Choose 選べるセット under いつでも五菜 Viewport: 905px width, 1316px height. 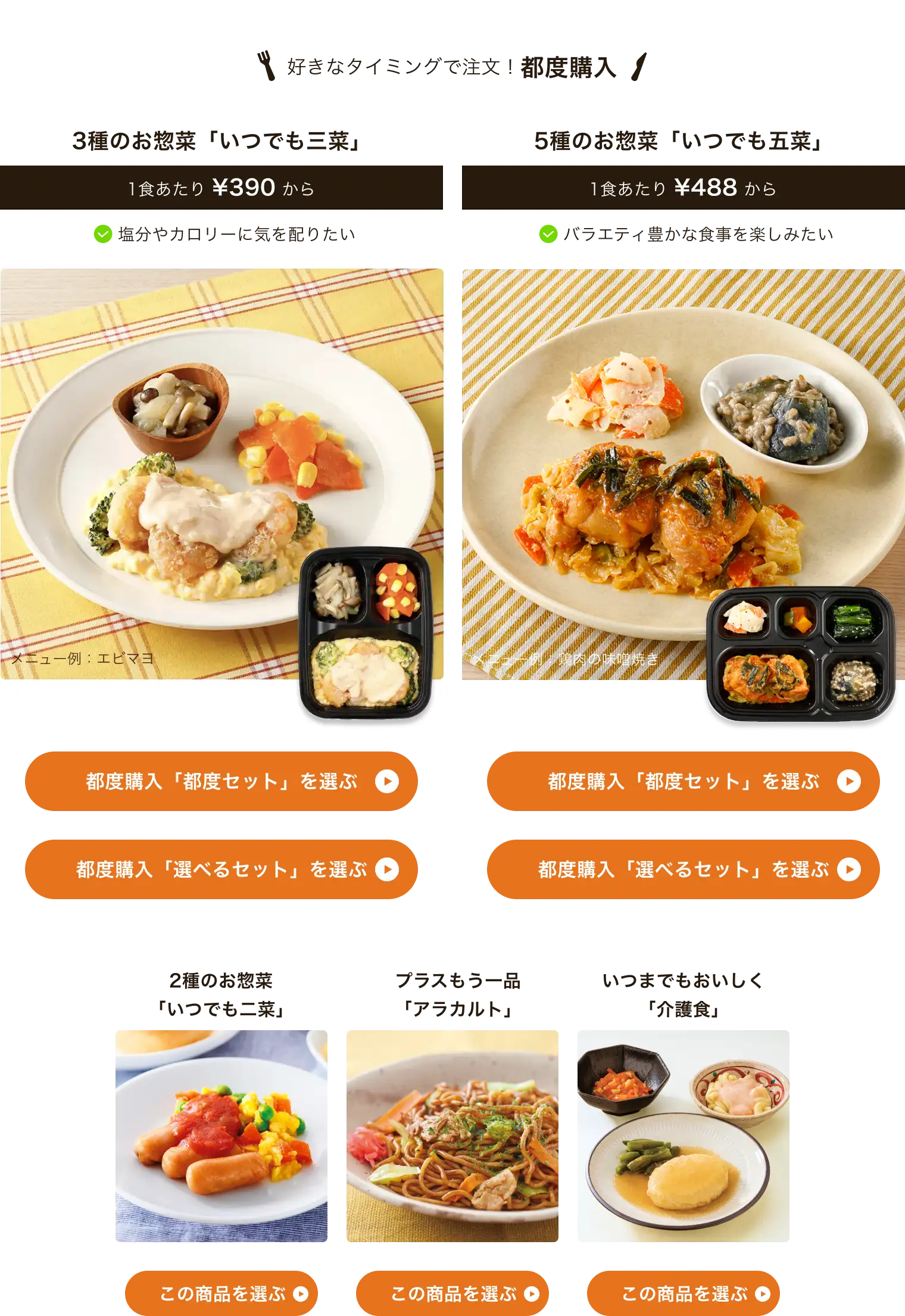683,869
